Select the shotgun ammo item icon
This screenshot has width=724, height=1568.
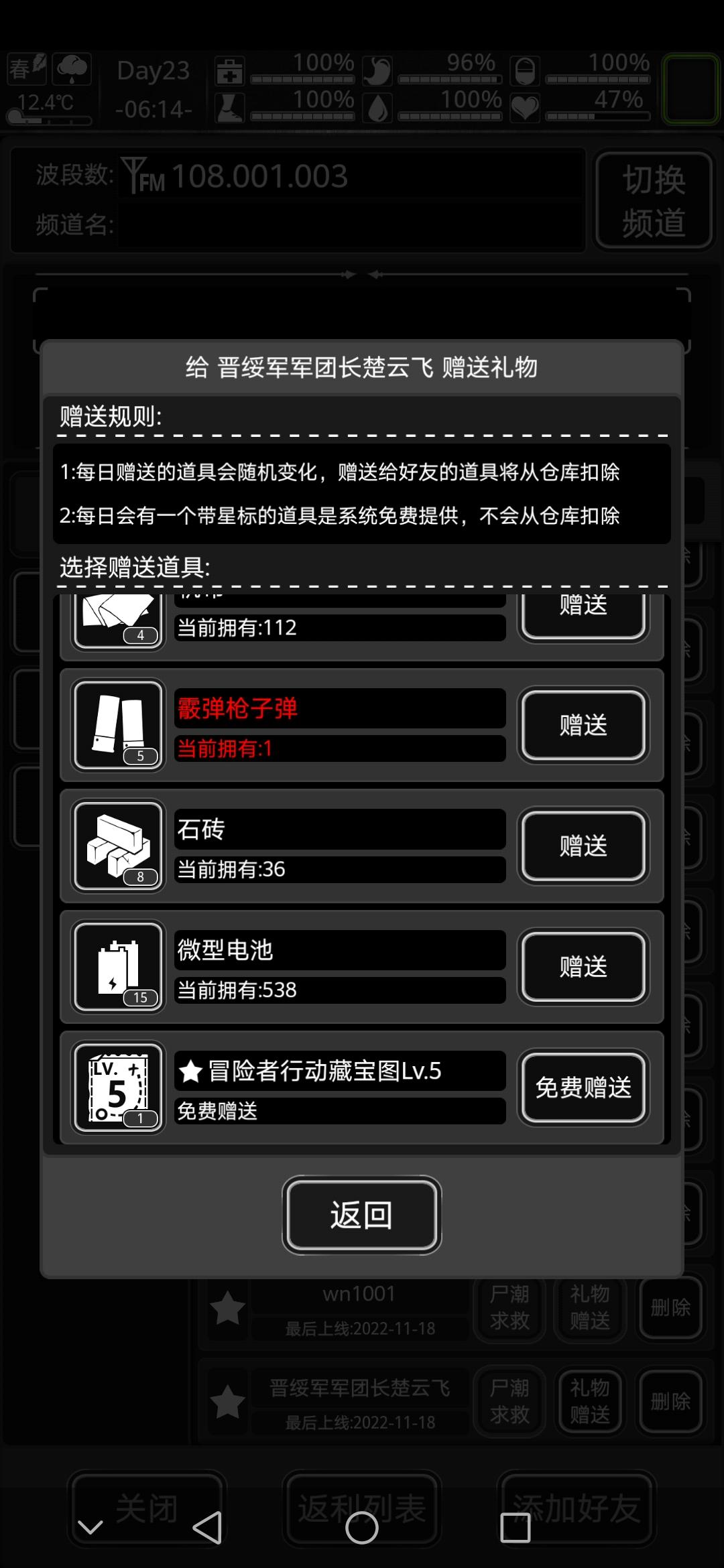pyautogui.click(x=118, y=725)
